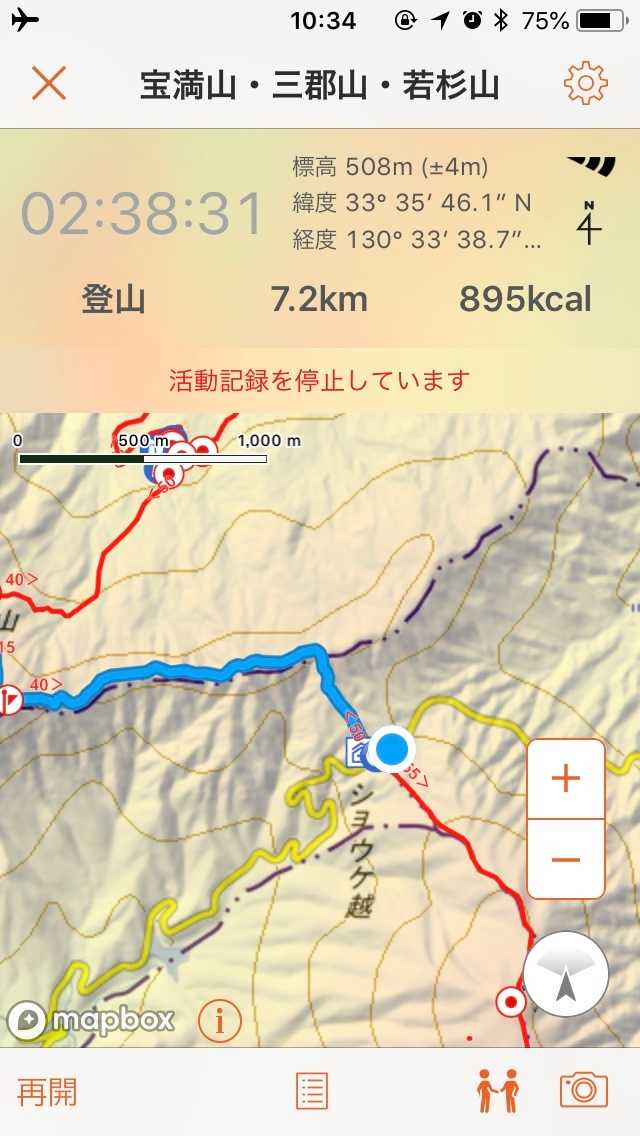The image size is (640, 1136).
Task: Close the activity tracking screen
Action: (x=48, y=84)
